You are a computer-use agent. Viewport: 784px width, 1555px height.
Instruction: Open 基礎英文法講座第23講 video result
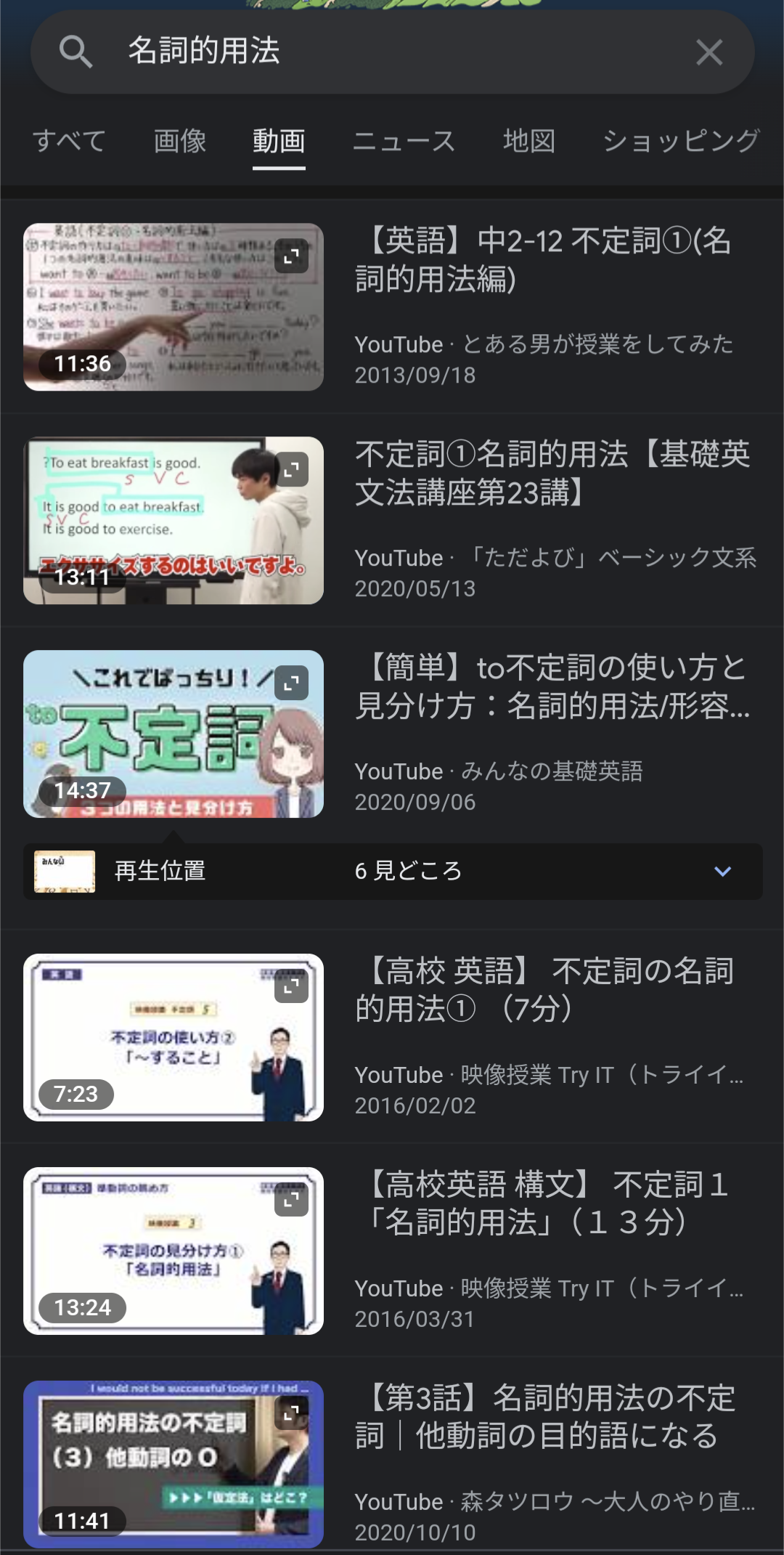[x=552, y=474]
